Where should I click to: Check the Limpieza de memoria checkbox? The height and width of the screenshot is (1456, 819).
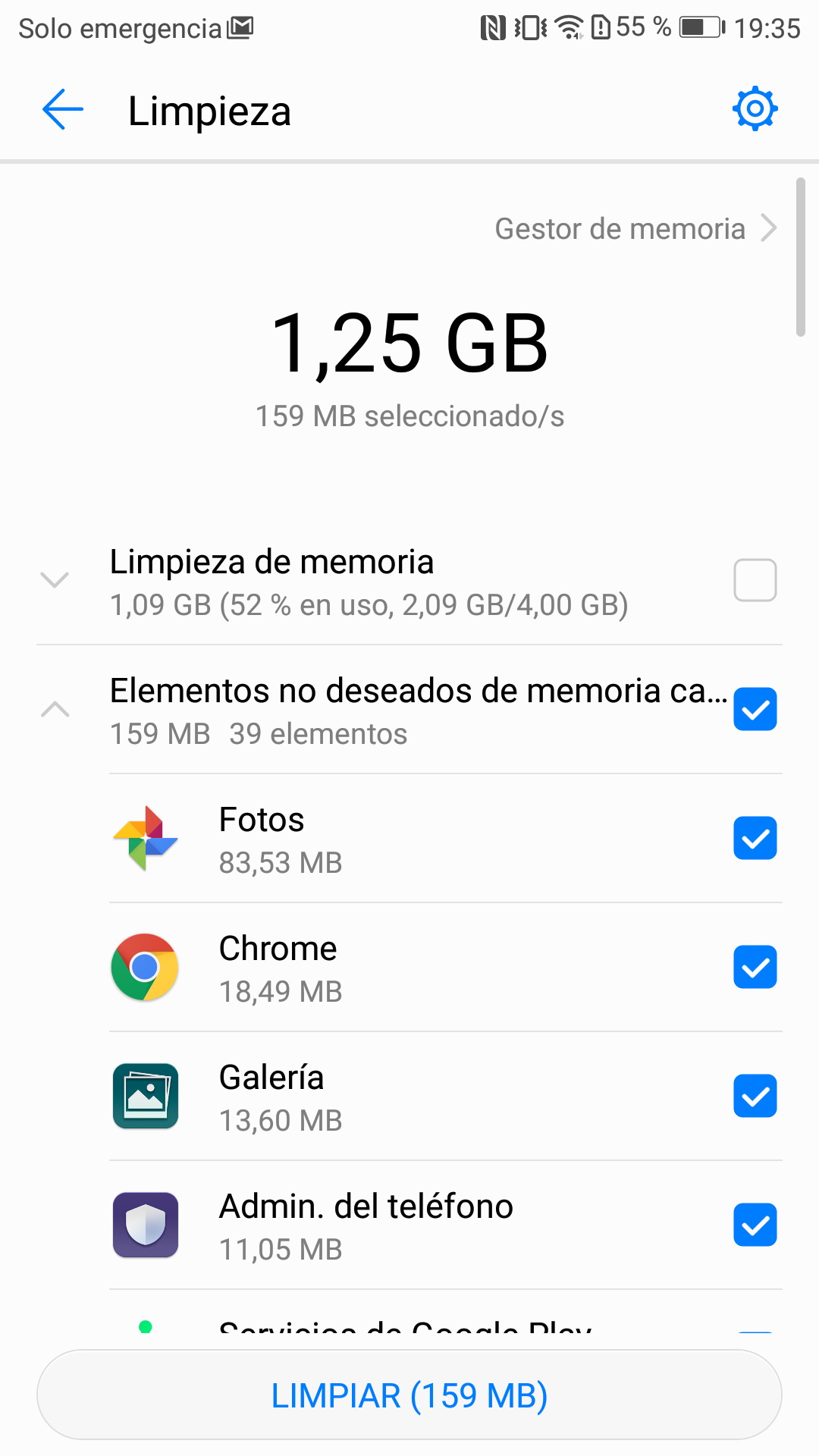coord(755,580)
